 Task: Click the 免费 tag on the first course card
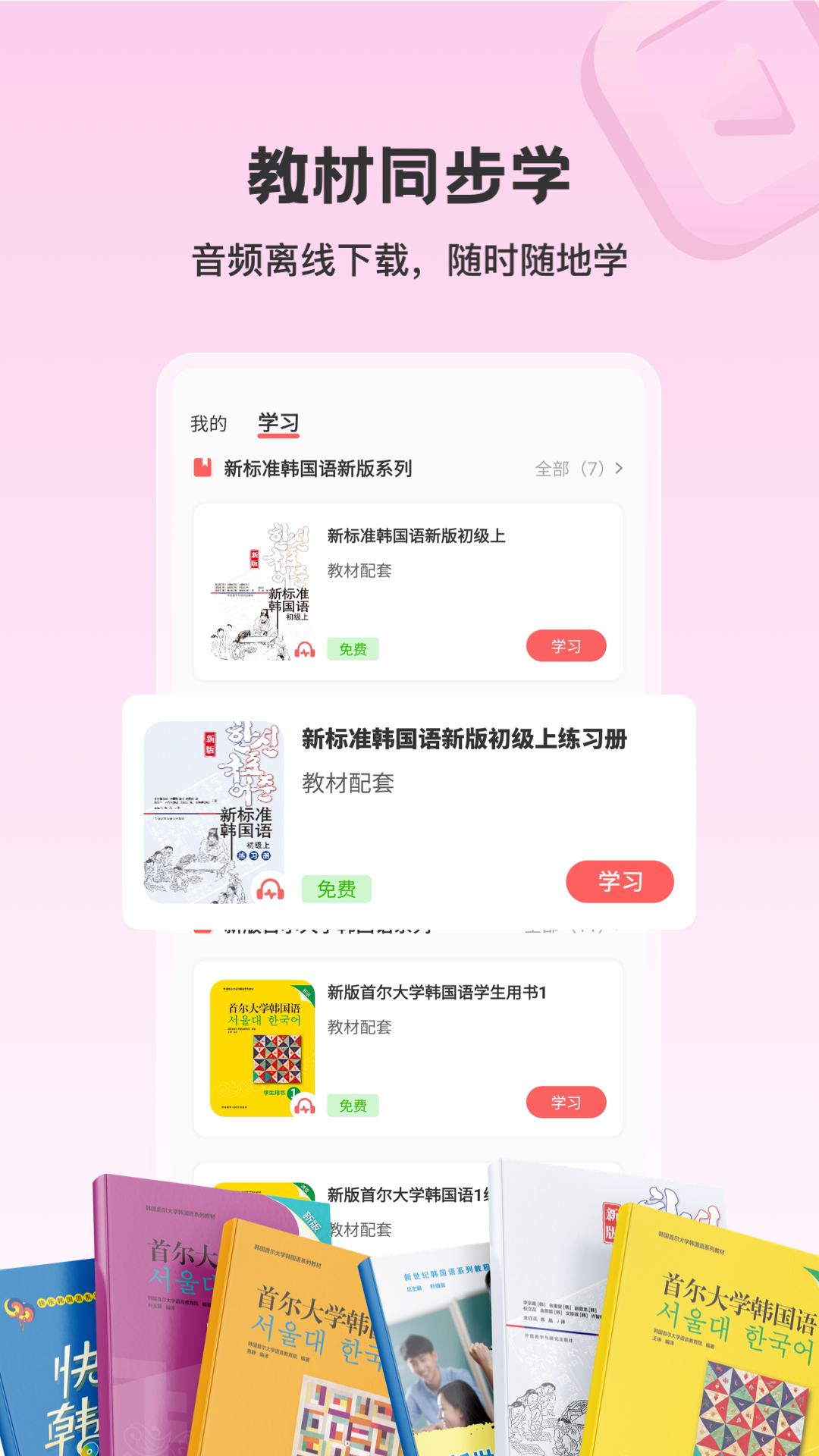pyautogui.click(x=354, y=649)
